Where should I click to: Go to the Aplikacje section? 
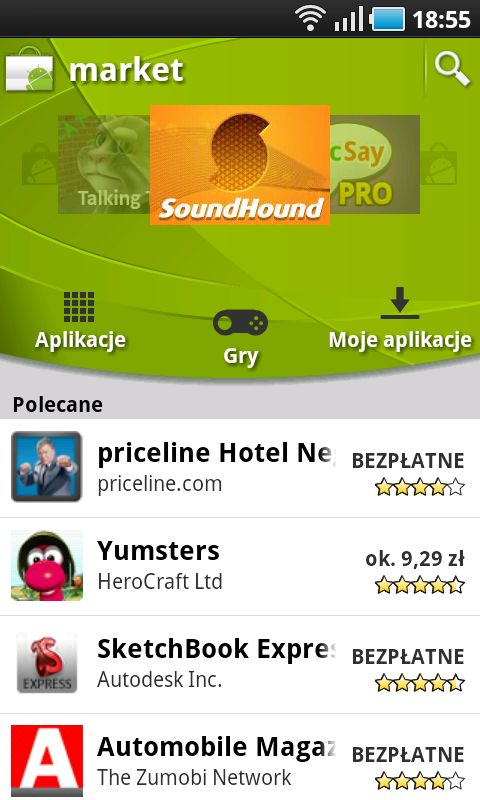(x=80, y=322)
